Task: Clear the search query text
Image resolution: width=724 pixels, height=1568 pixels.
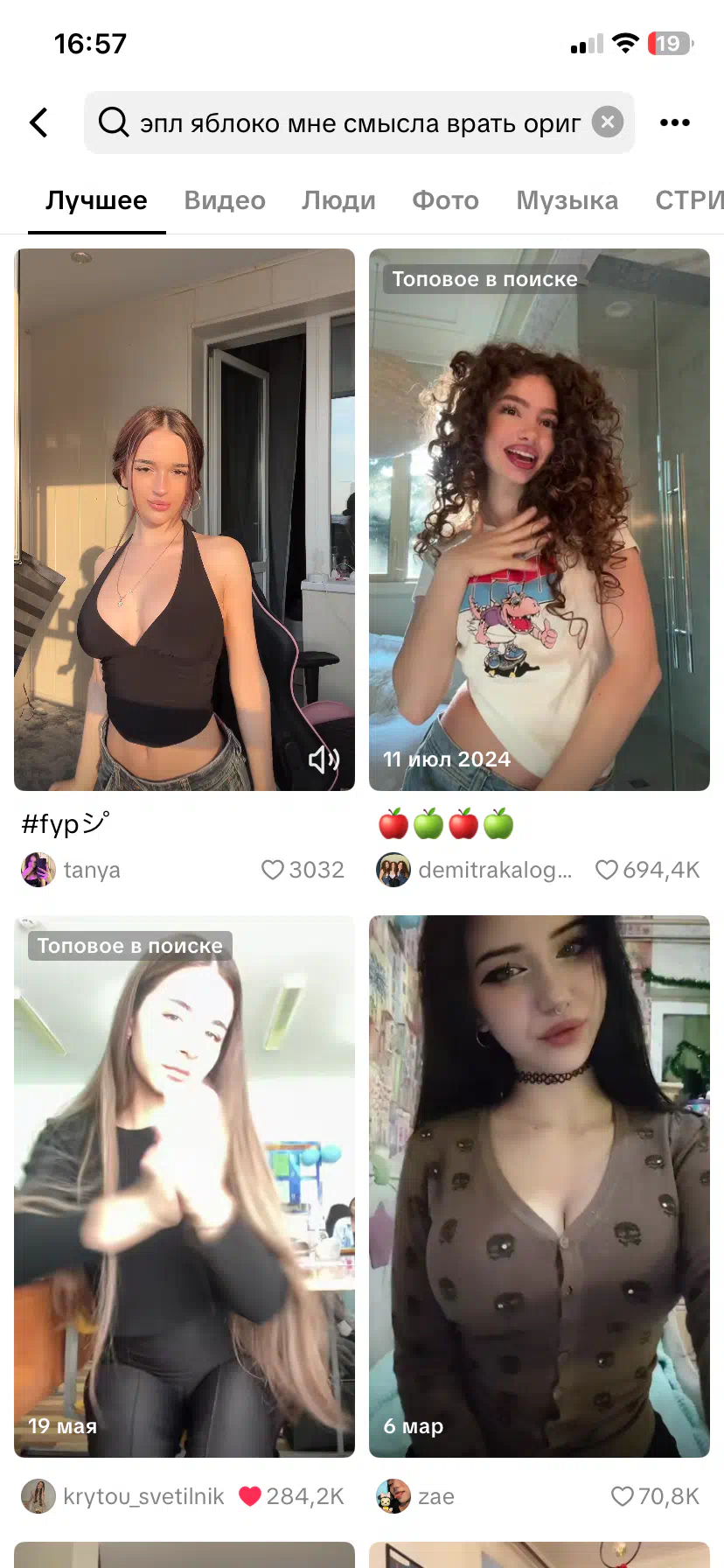Action: point(608,122)
